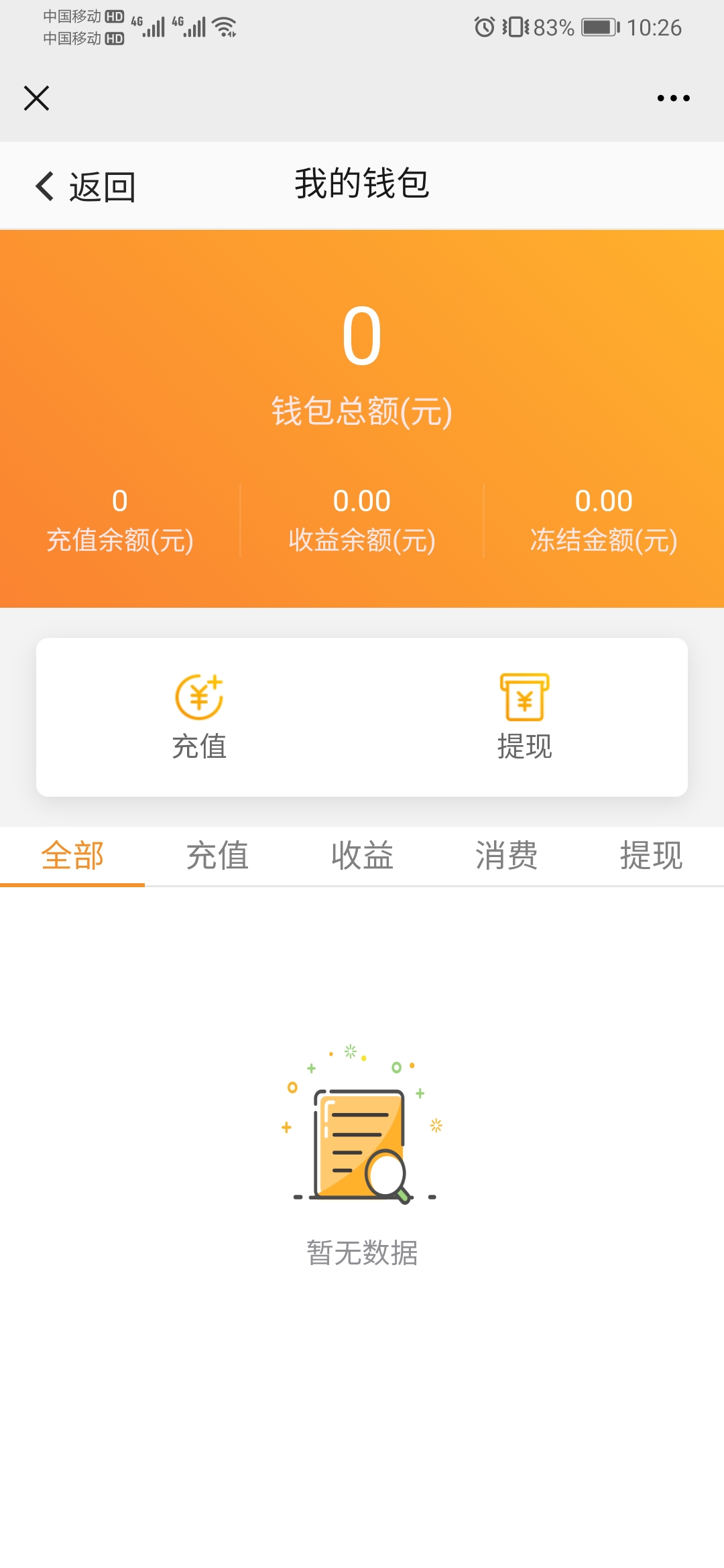Screen dimensions: 724x1568
Task: Switch to the 收益 tab
Action: tap(361, 856)
